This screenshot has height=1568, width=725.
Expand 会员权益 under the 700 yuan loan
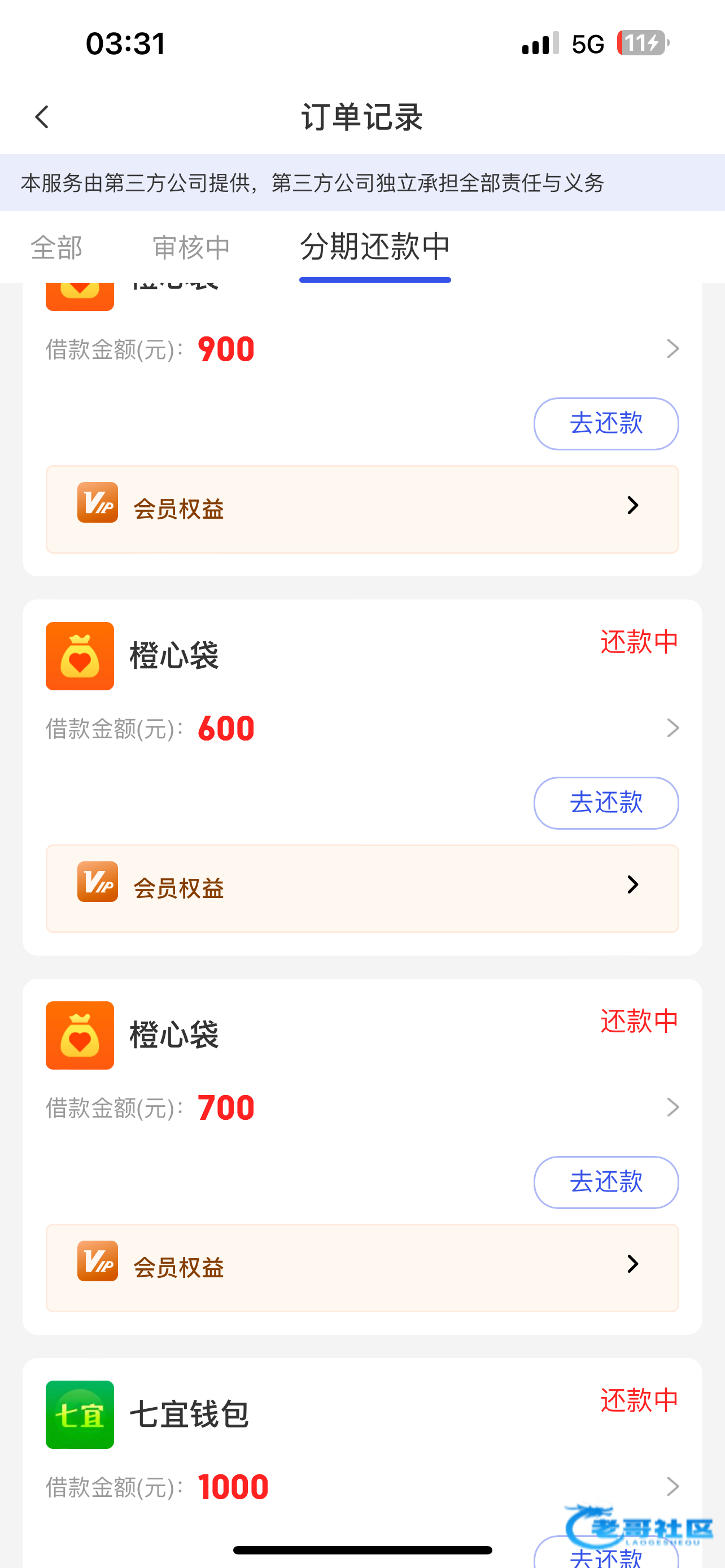coord(362,1267)
